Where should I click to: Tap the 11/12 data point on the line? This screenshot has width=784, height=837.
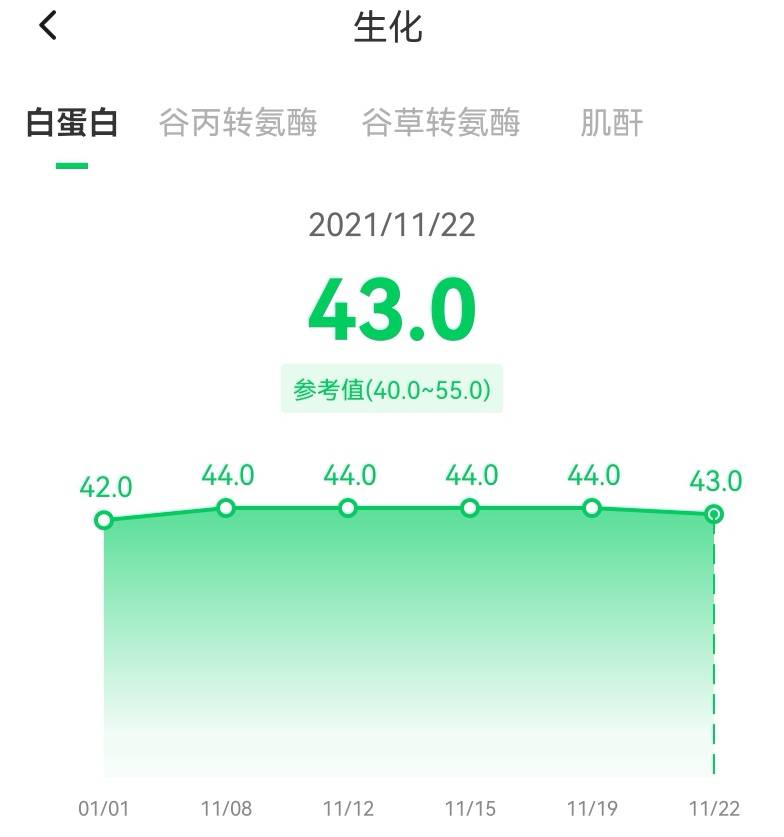[x=347, y=510]
